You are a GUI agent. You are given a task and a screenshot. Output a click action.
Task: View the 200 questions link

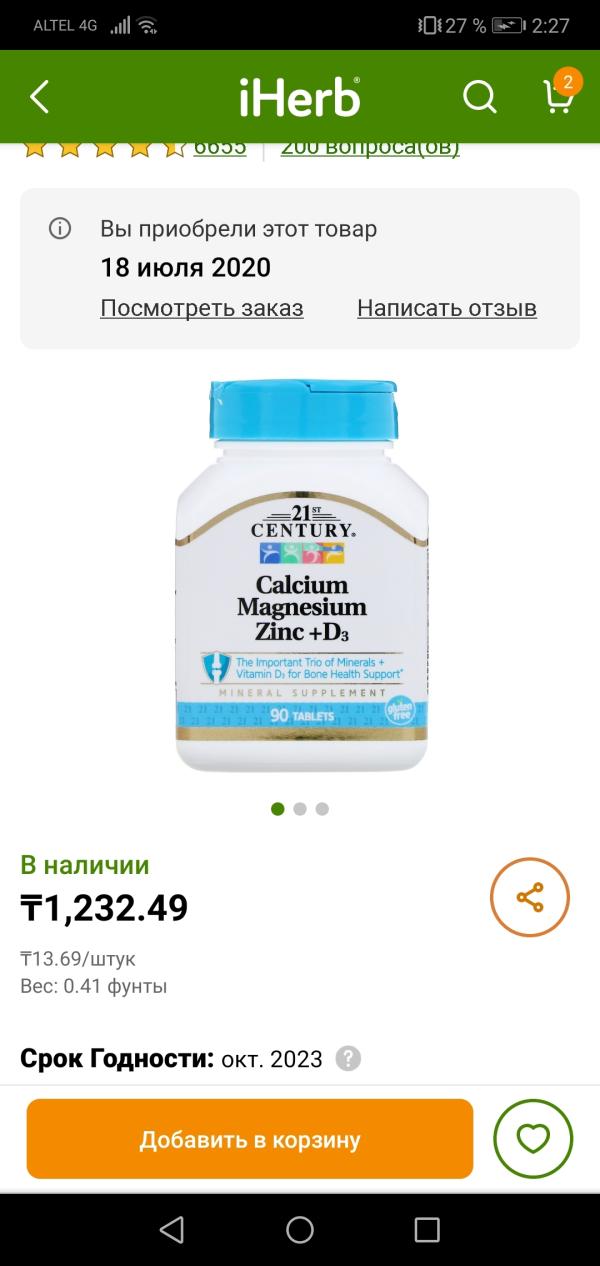(370, 147)
